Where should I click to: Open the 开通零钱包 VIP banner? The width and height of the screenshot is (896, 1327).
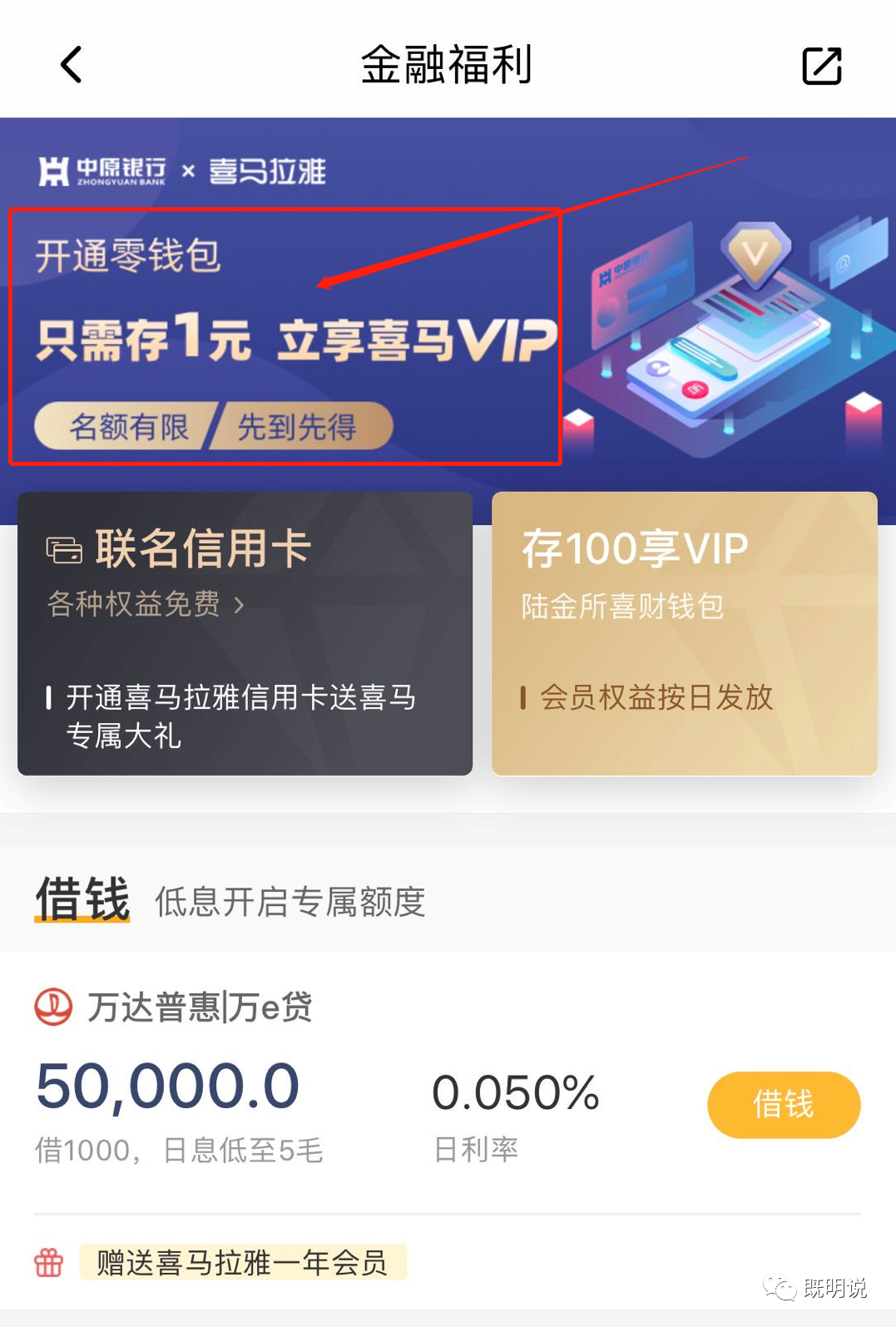[285, 336]
